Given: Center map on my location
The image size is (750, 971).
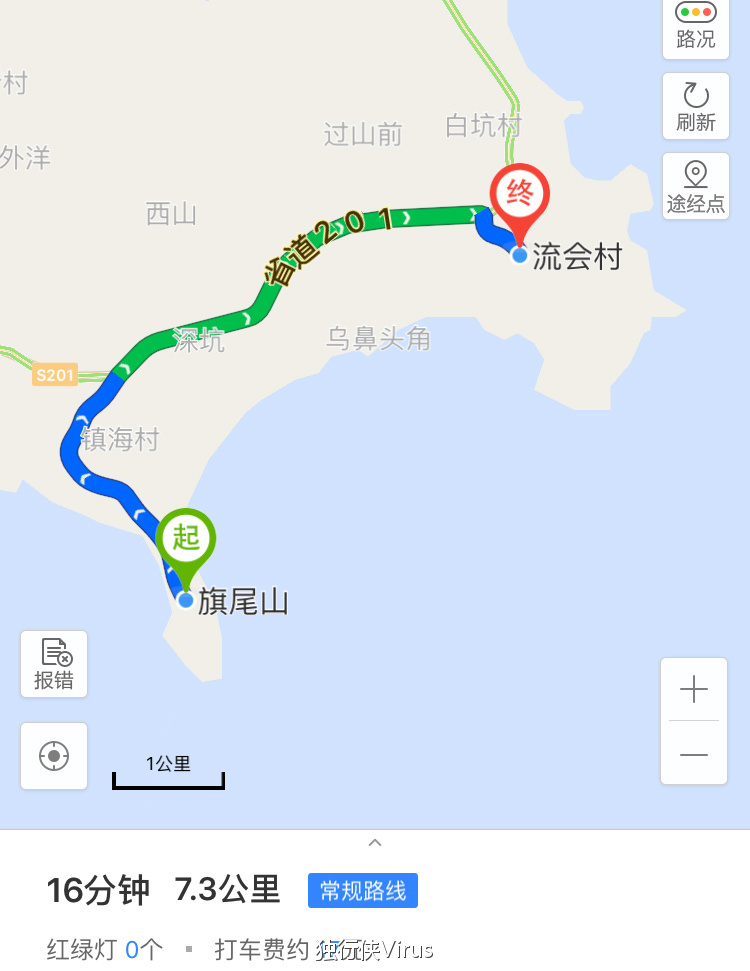Looking at the screenshot, I should click(x=54, y=756).
